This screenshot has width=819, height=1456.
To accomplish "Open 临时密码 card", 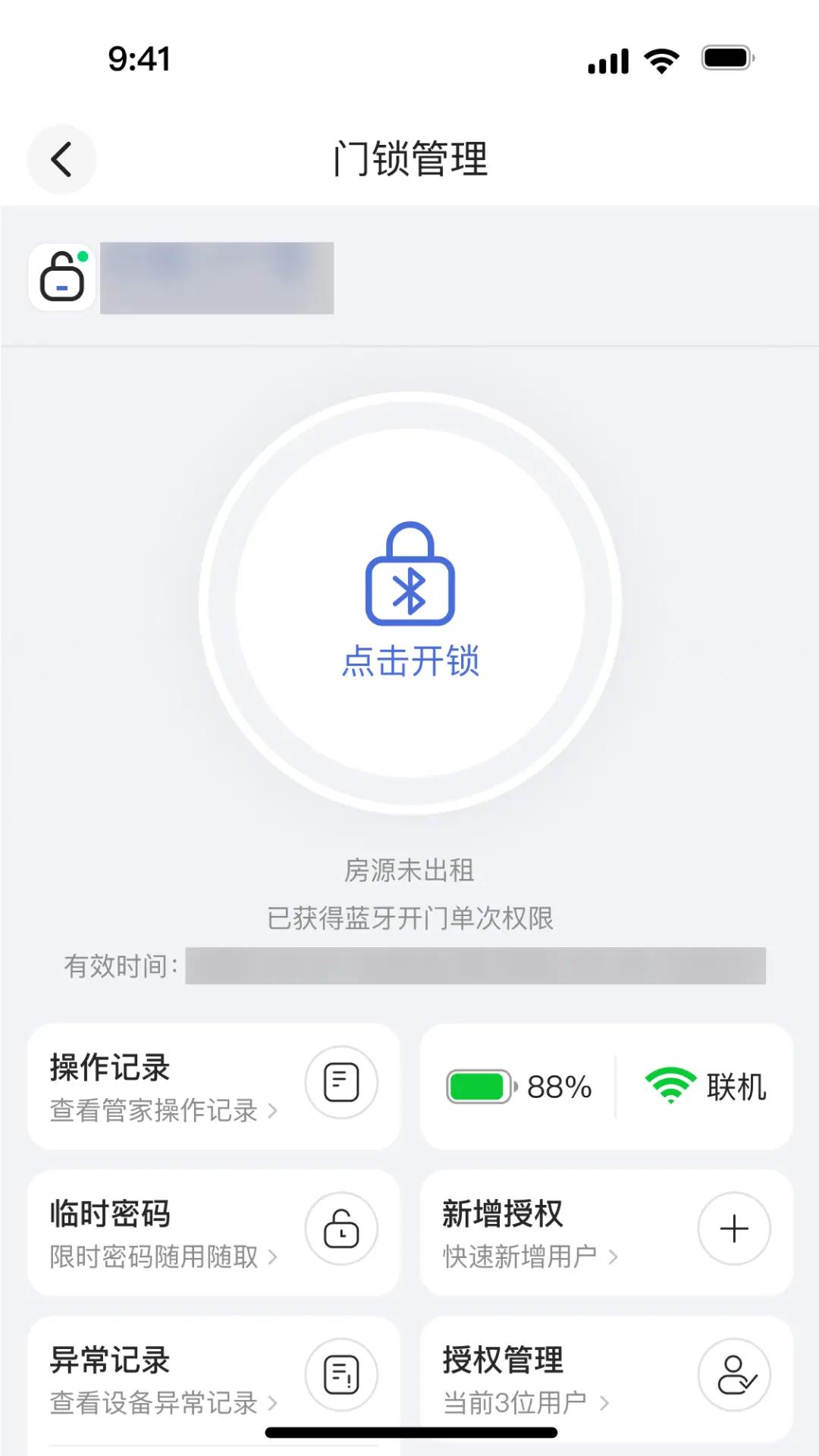I will (x=213, y=1232).
